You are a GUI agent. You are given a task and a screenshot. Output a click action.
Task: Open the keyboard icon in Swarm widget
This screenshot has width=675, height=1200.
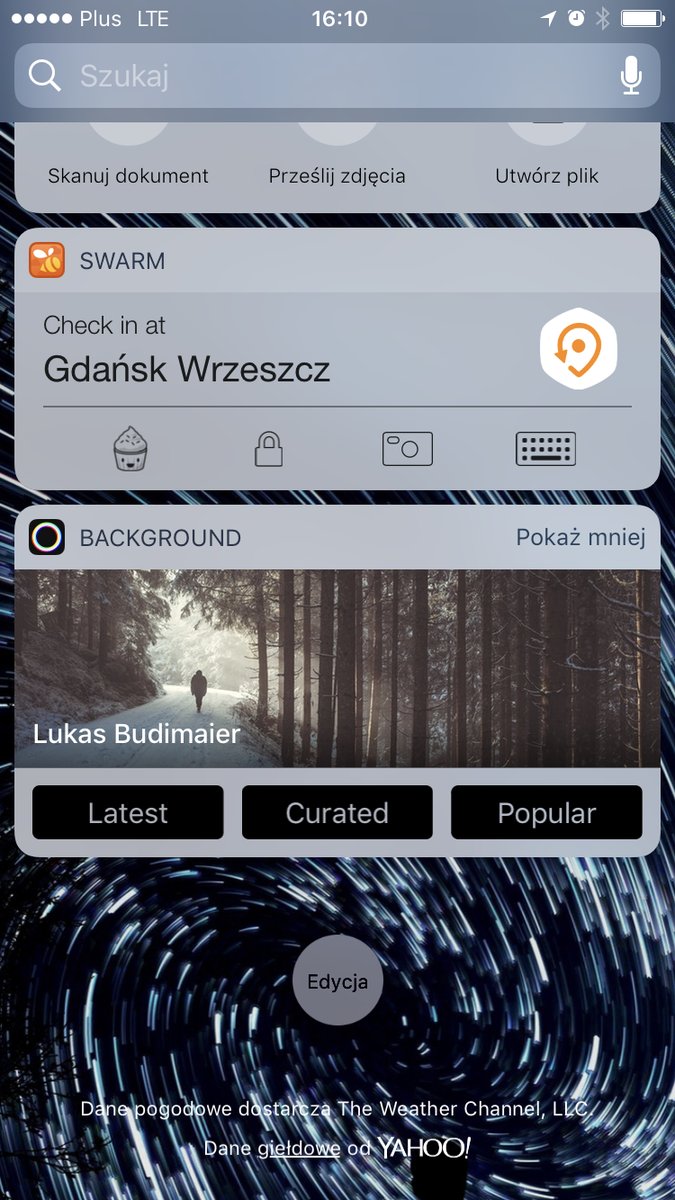coord(545,449)
